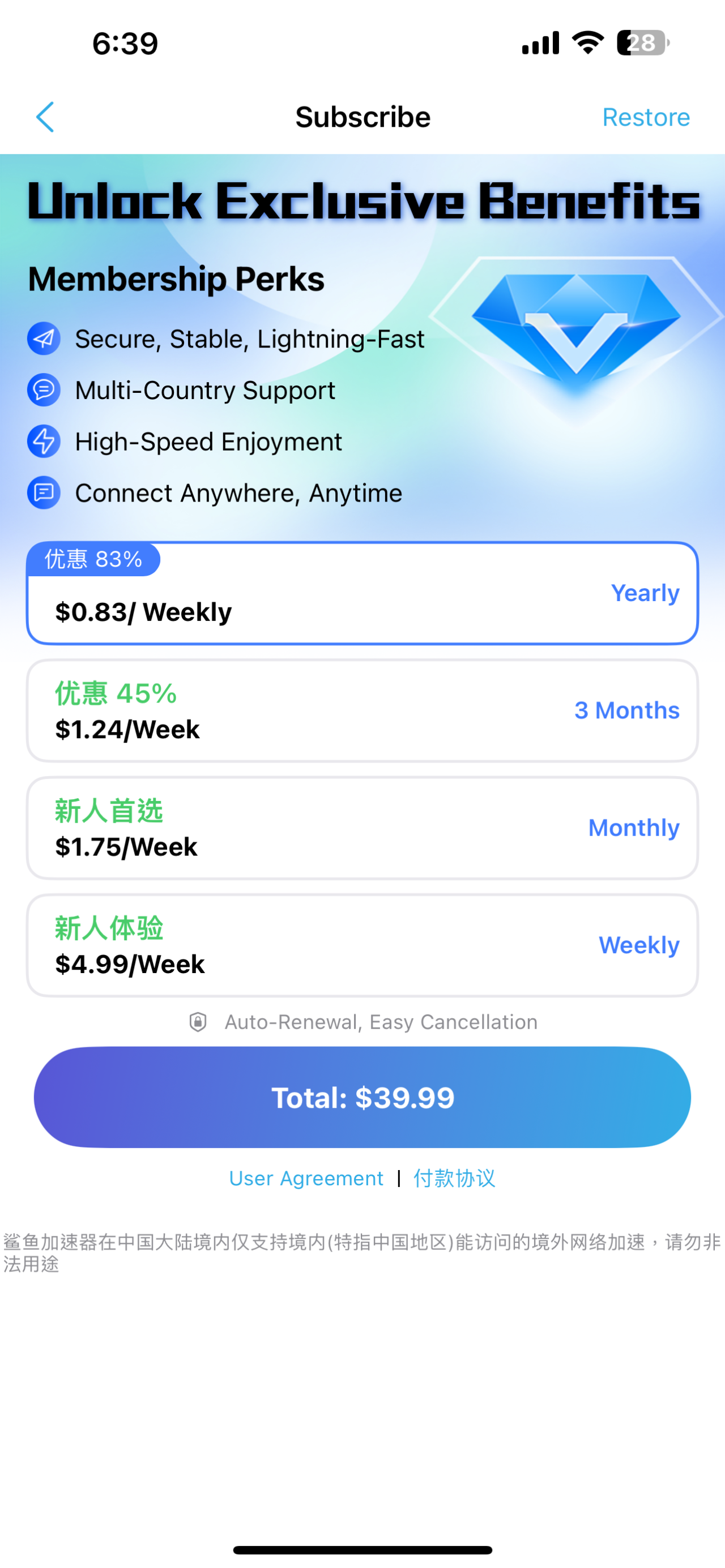
Task: Open the User Agreement link
Action: (306, 1178)
